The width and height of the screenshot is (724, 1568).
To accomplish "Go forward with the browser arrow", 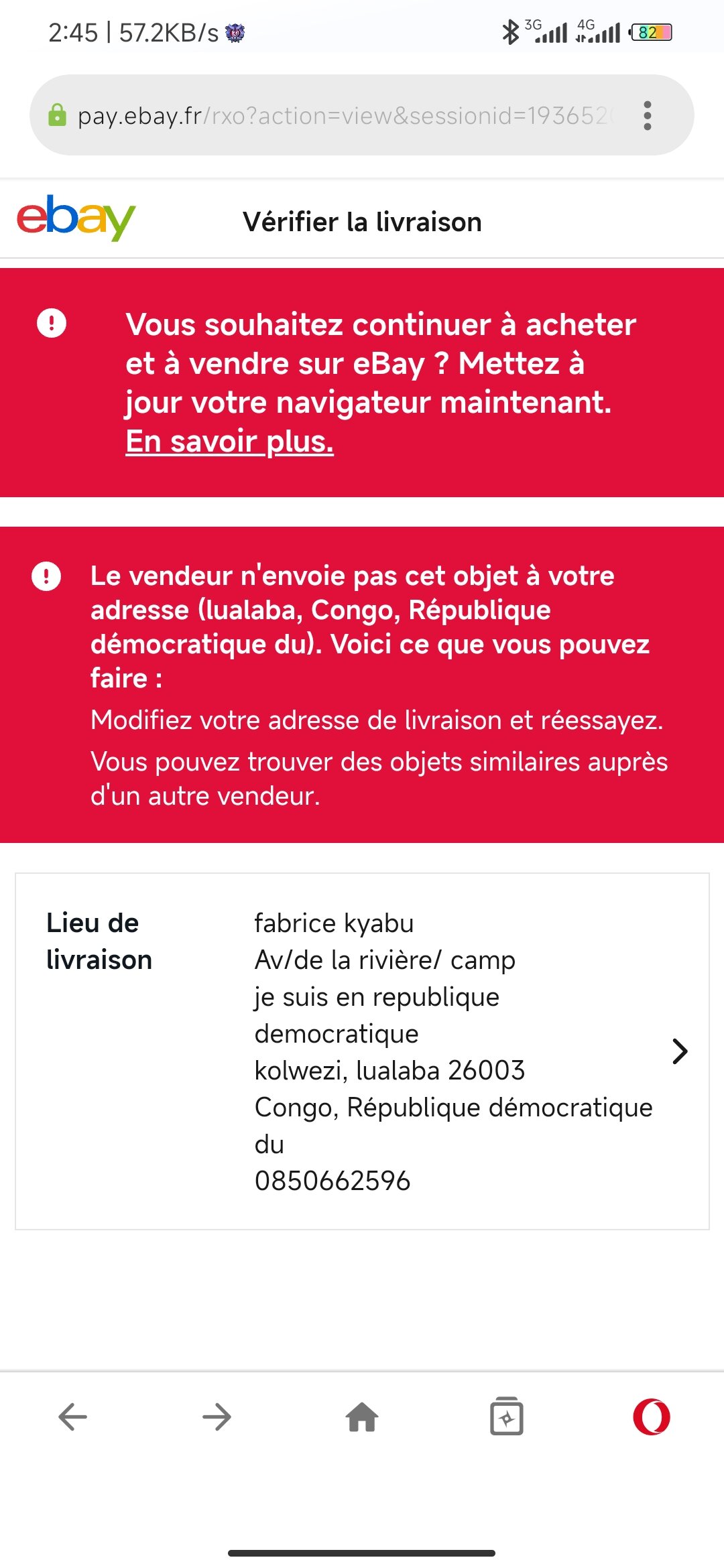I will pyautogui.click(x=217, y=1417).
